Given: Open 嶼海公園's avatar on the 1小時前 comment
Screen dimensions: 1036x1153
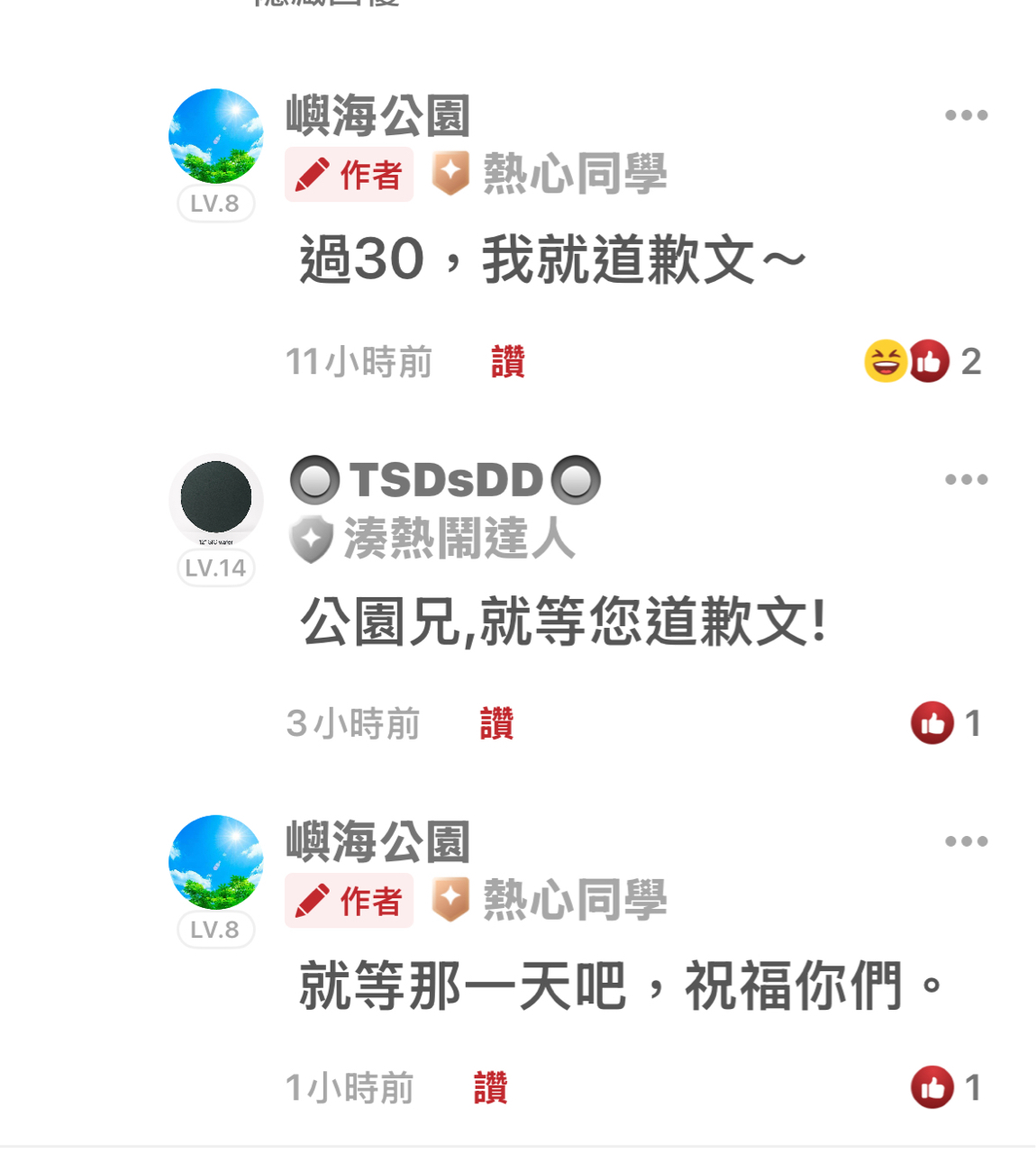Looking at the screenshot, I should pos(216,862).
